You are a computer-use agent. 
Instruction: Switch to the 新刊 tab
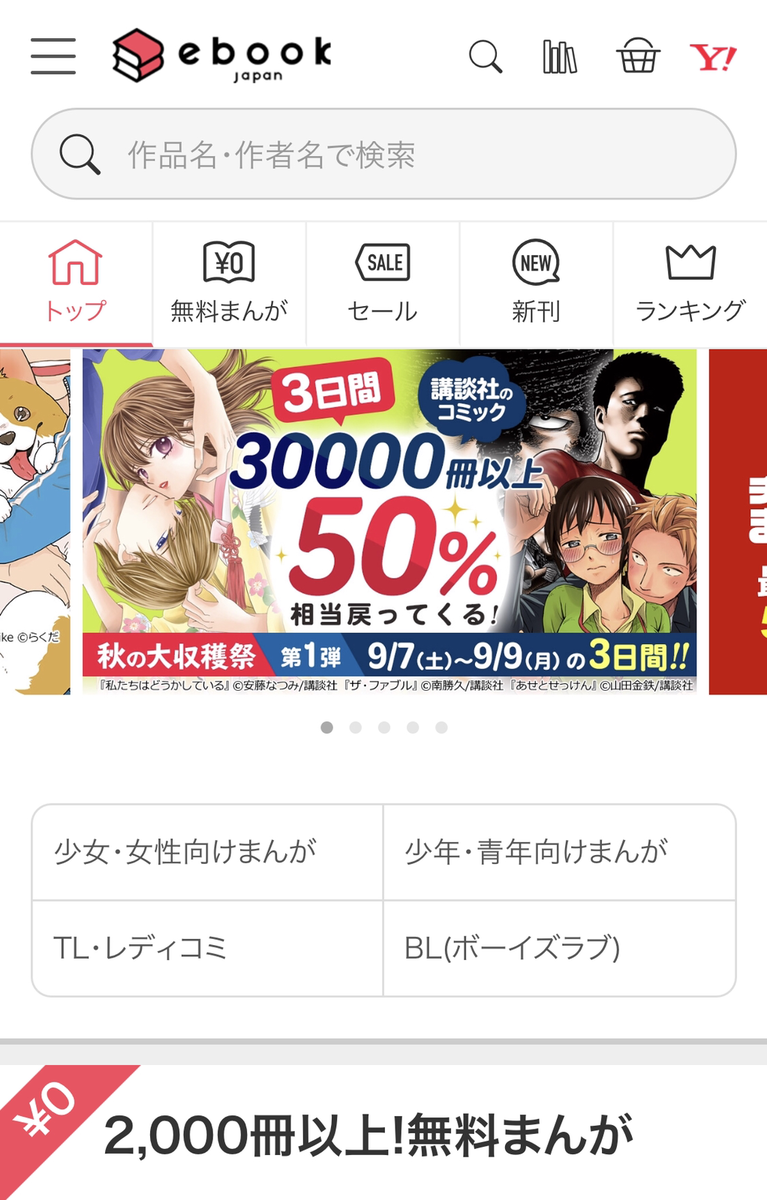coord(536,283)
